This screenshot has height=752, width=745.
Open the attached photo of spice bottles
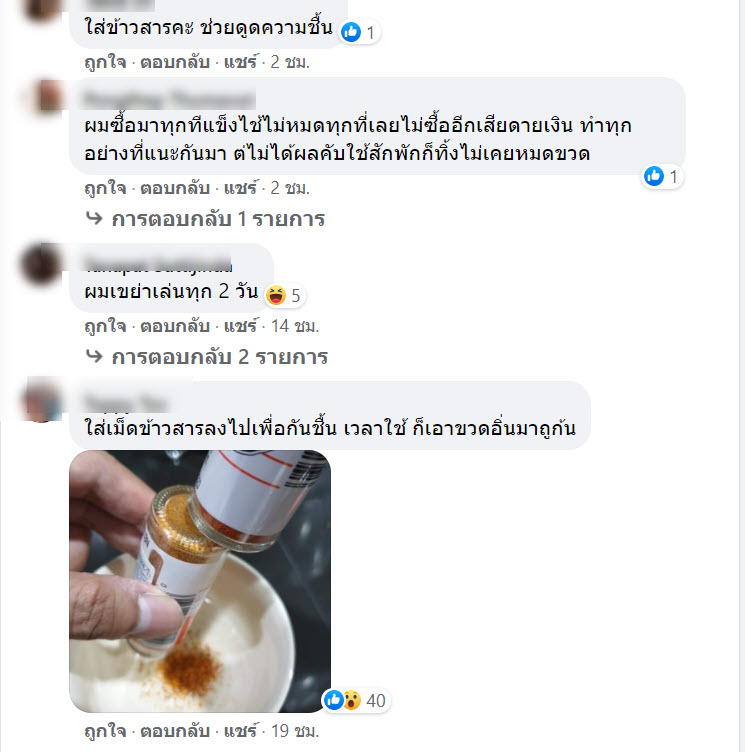(x=200, y=580)
